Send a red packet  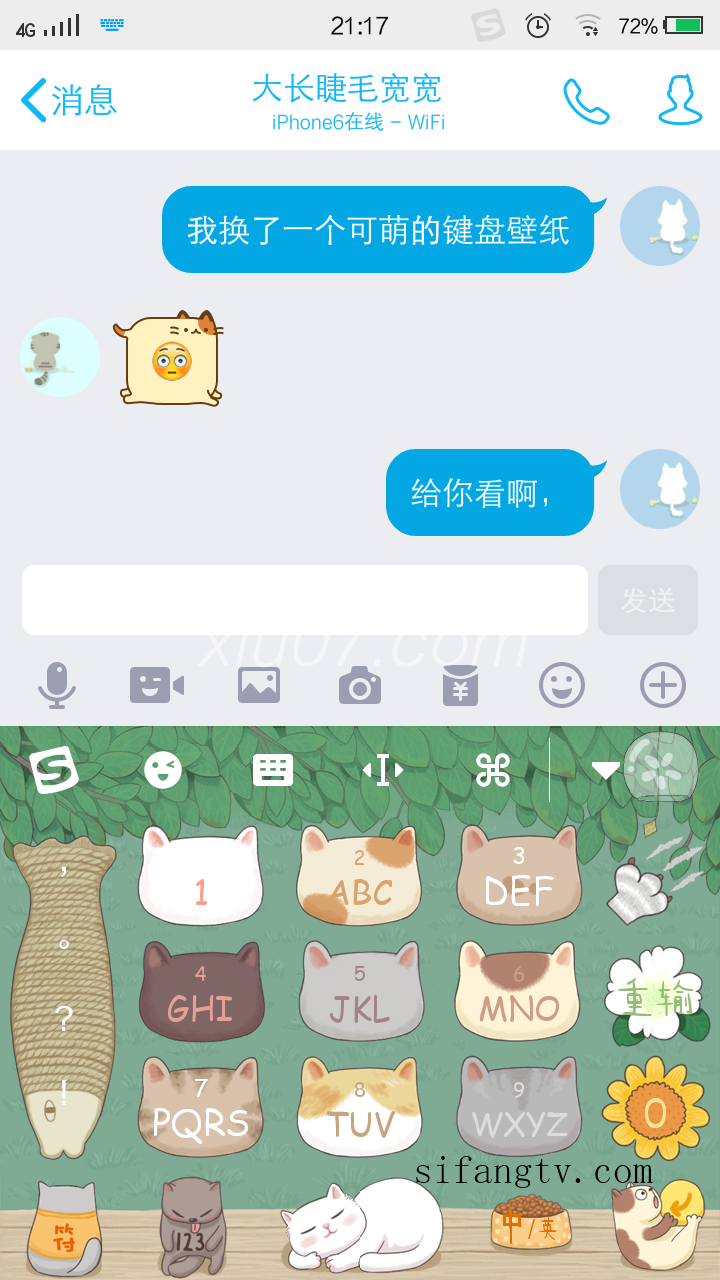(460, 686)
